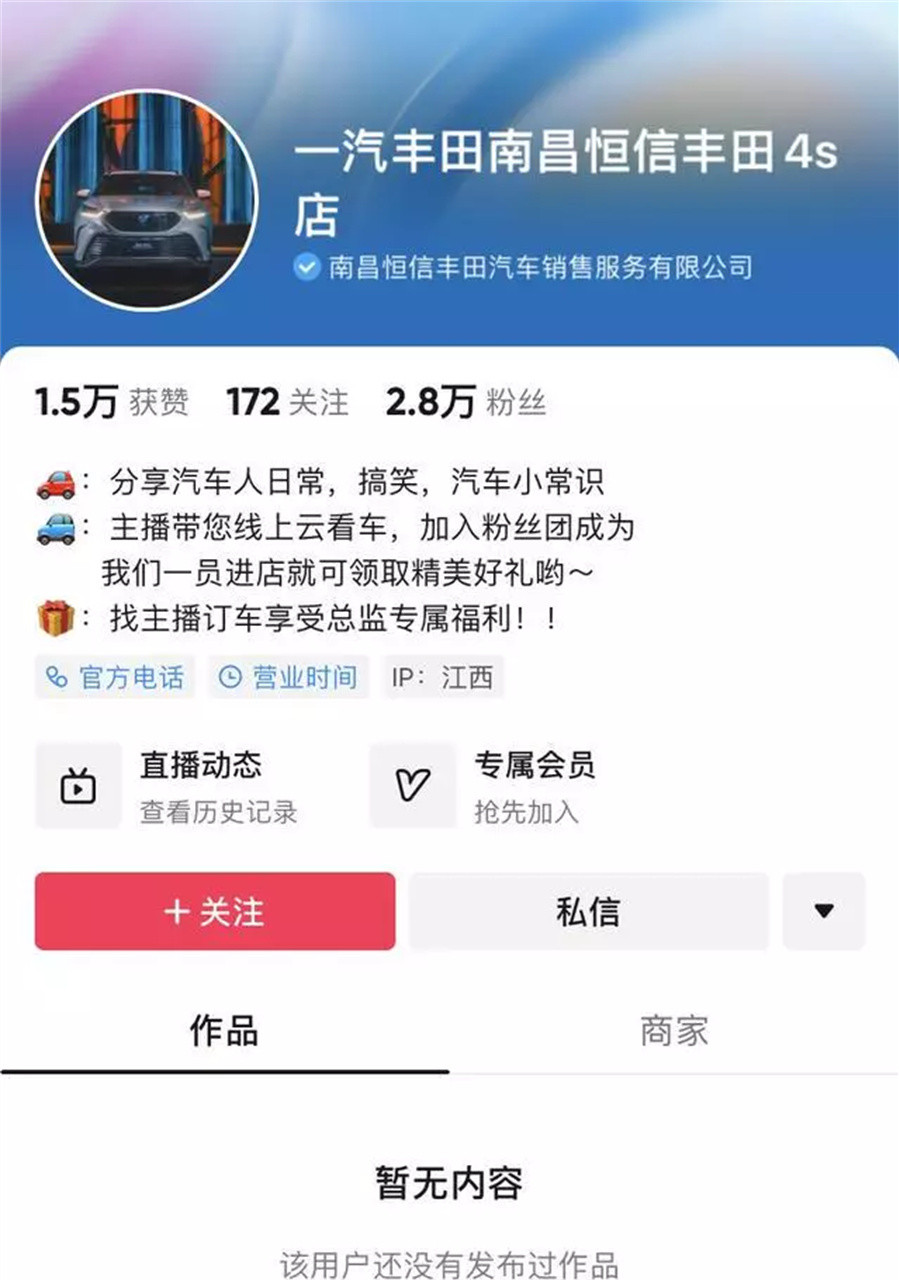Send a private message via 私信
The image size is (899, 1280).
[588, 911]
